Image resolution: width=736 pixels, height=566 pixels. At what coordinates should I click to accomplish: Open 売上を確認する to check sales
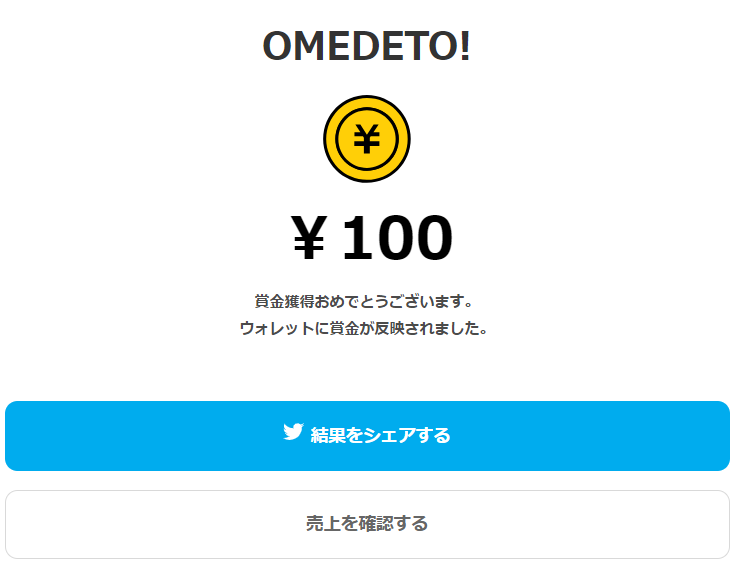pyautogui.click(x=367, y=524)
